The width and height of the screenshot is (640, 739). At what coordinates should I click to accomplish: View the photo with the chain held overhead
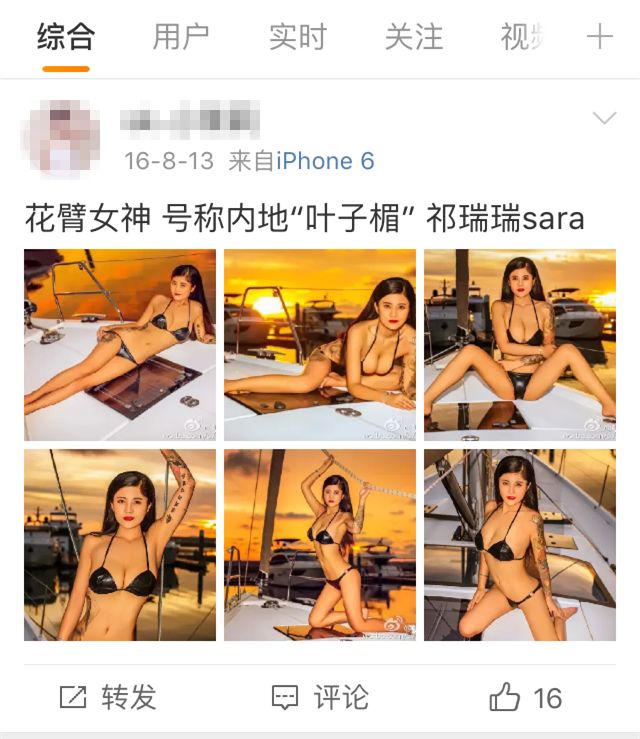click(x=320, y=545)
